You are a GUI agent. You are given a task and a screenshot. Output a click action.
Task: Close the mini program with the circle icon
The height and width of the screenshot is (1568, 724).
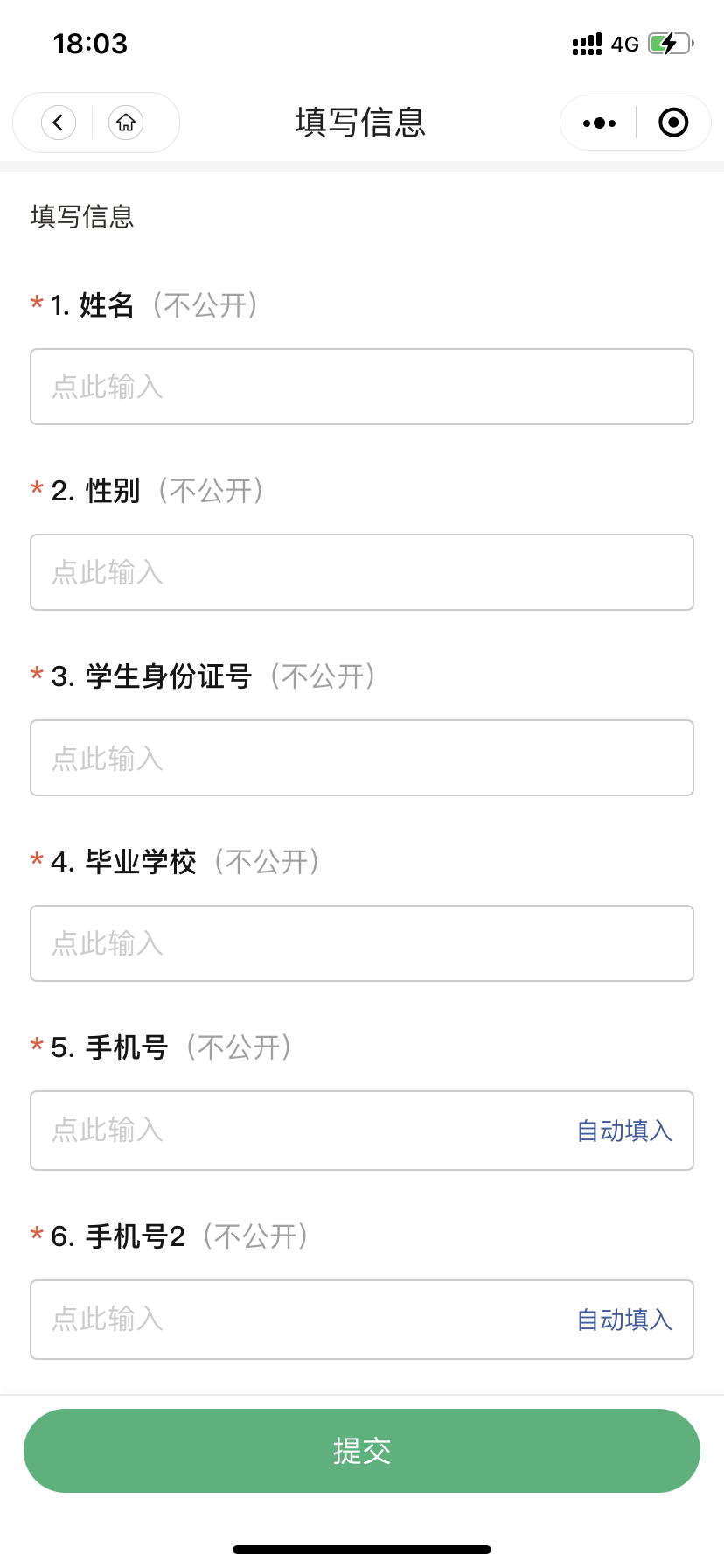(x=673, y=123)
